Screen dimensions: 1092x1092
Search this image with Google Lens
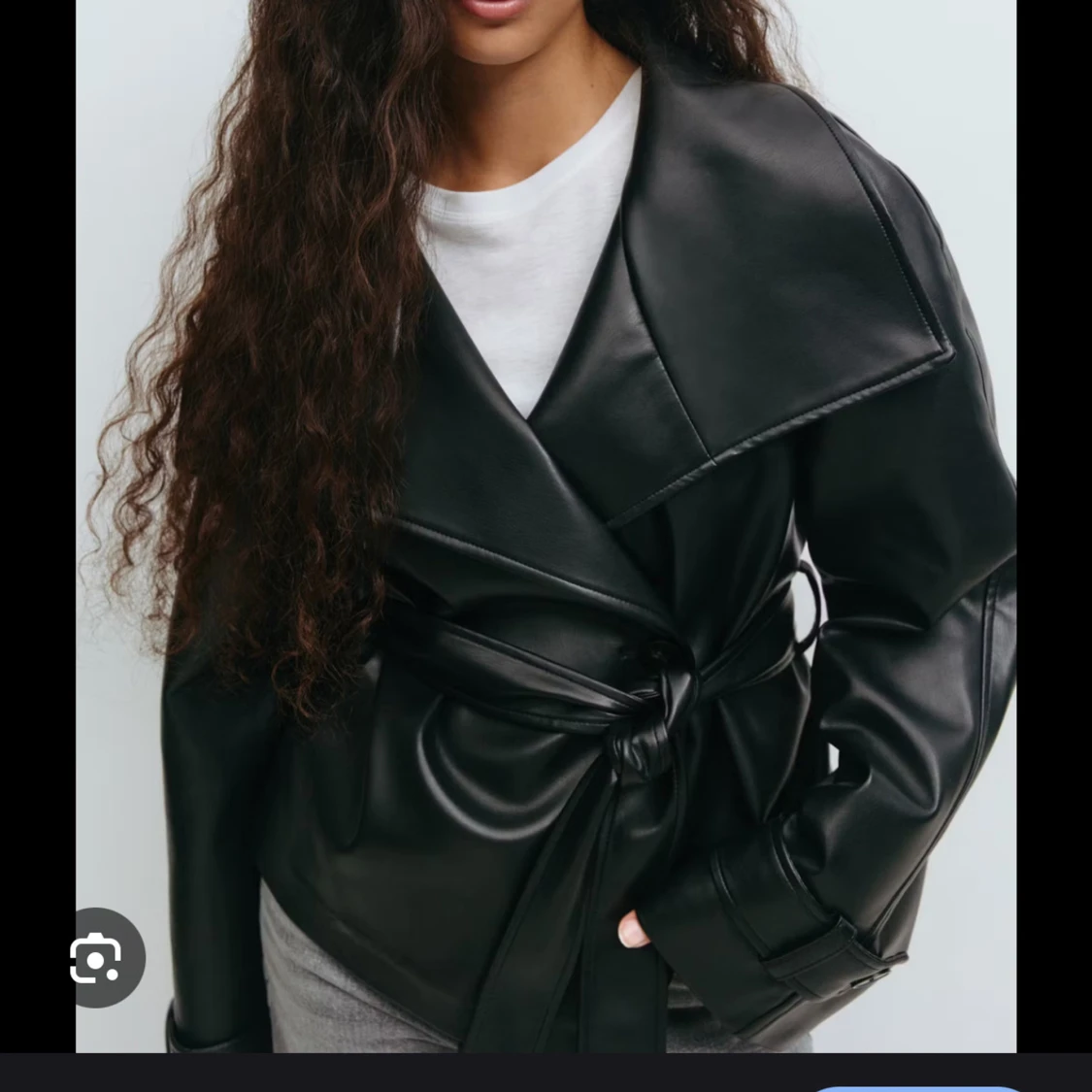pos(96,958)
